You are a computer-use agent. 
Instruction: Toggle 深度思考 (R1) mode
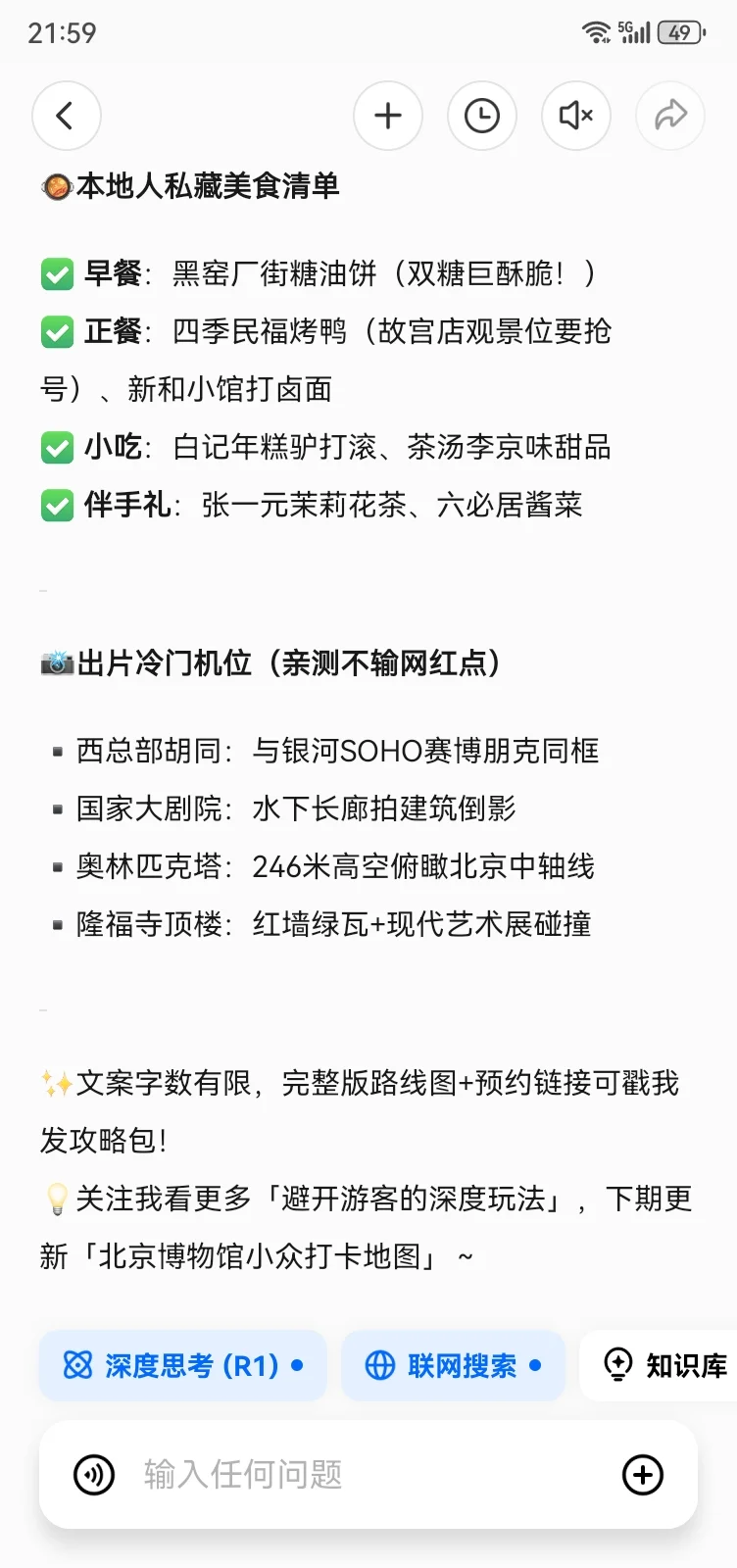pos(182,1365)
